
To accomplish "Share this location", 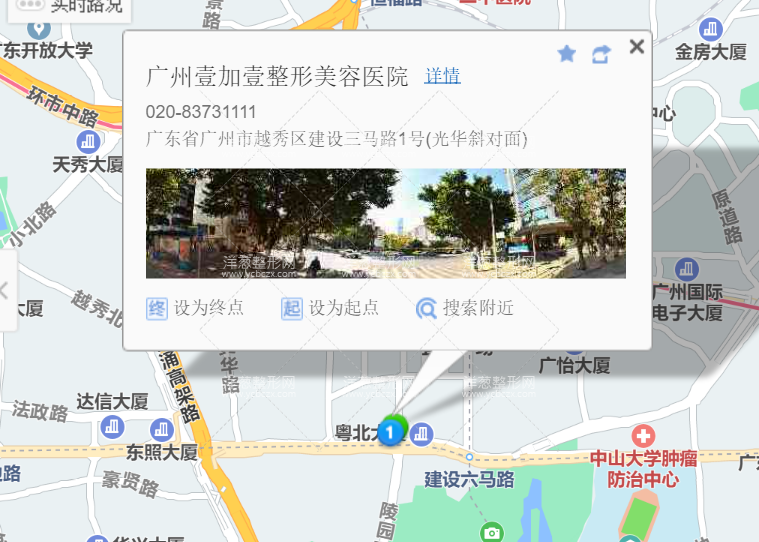I will coord(601,54).
